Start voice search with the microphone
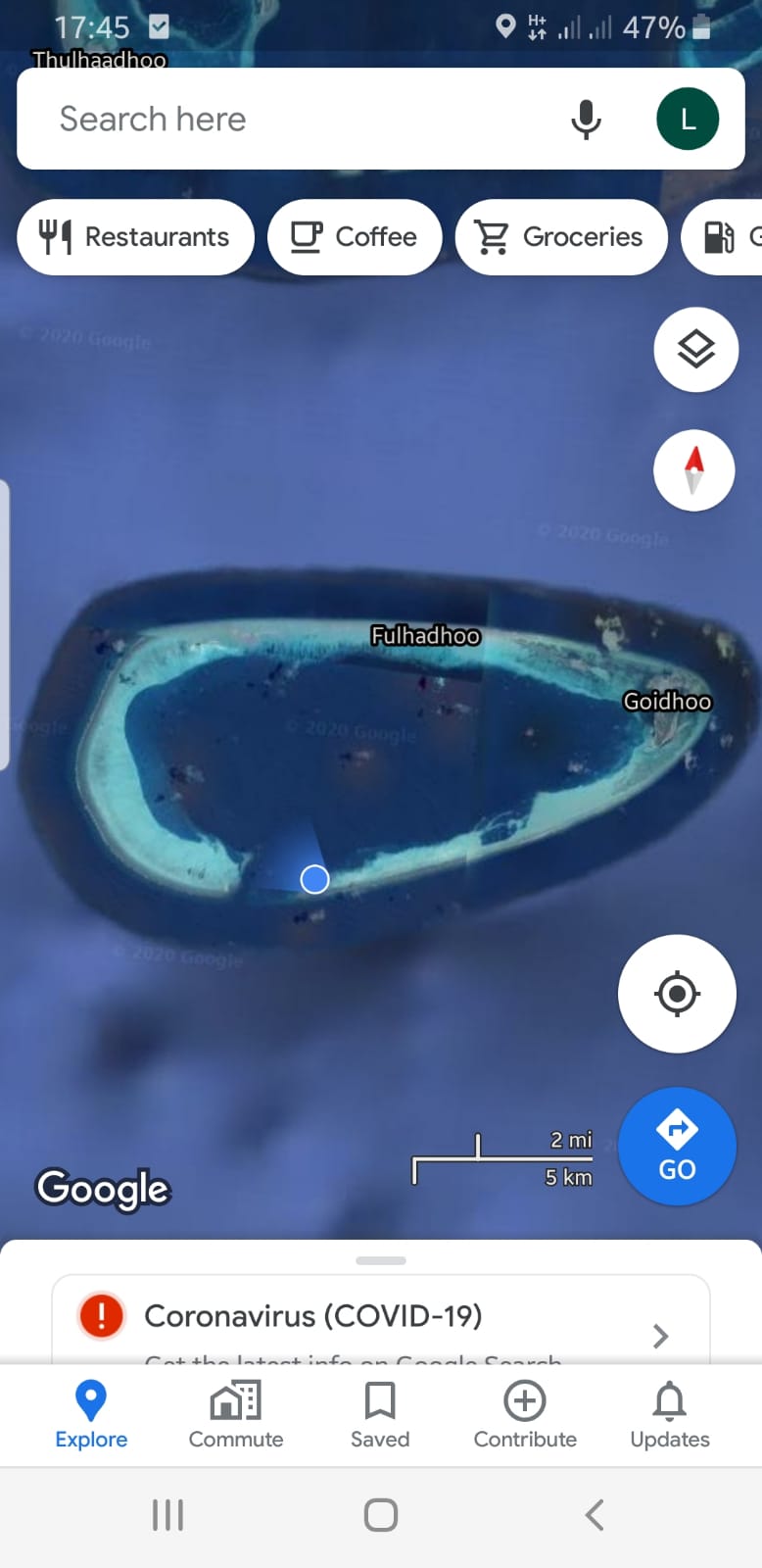 586,120
